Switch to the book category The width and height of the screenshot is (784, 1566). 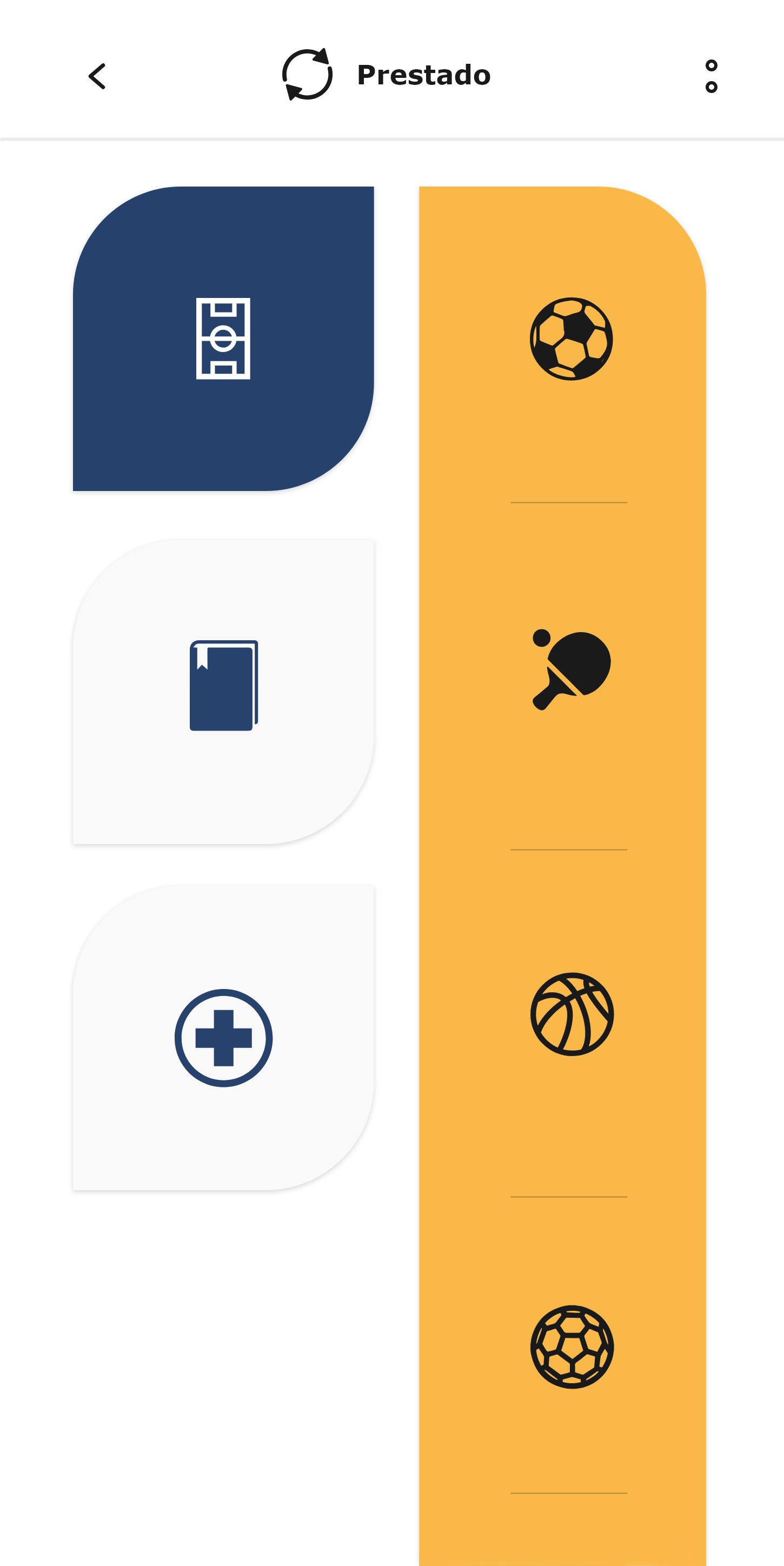pos(223,686)
